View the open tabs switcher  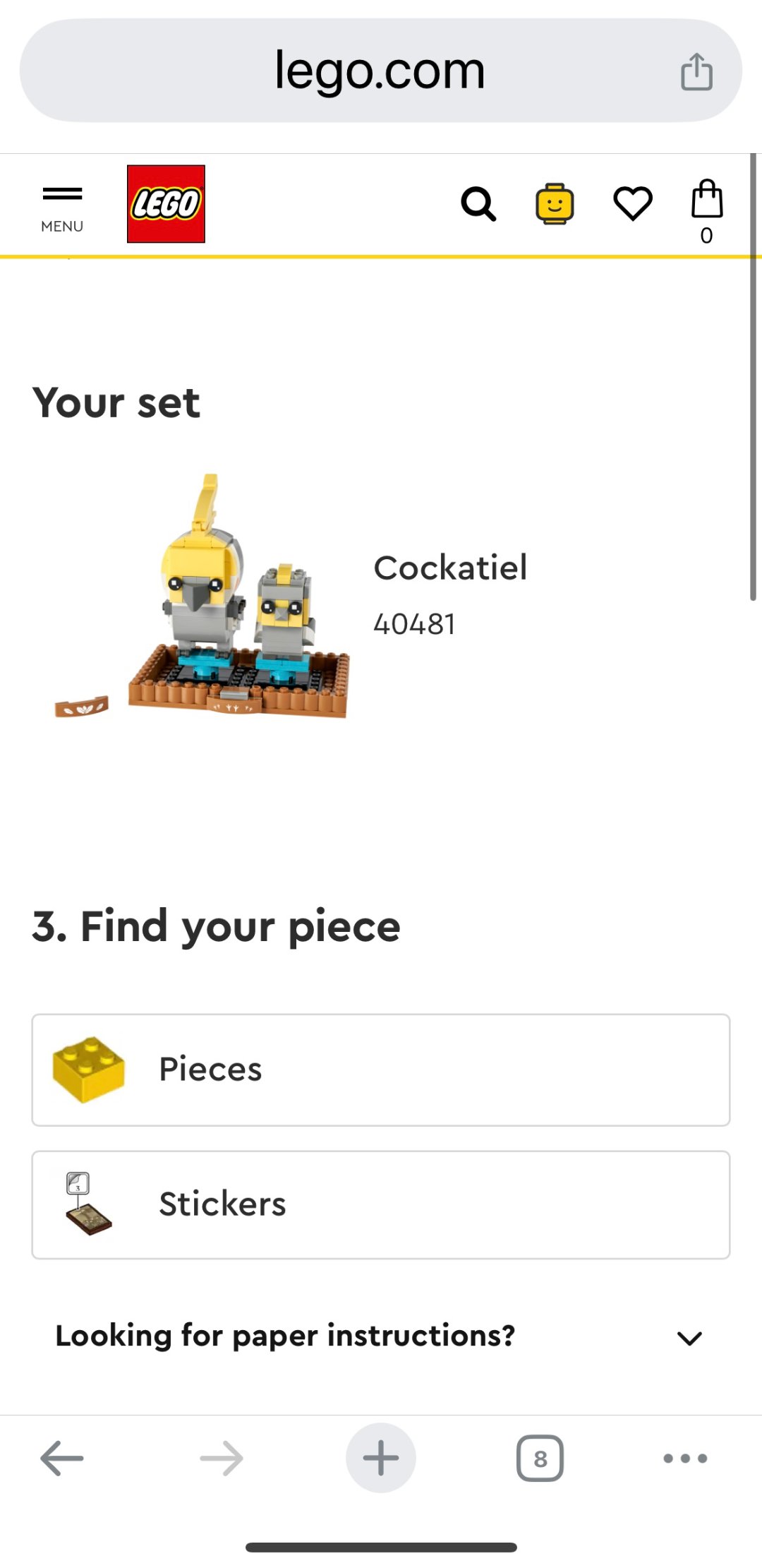click(x=540, y=1458)
